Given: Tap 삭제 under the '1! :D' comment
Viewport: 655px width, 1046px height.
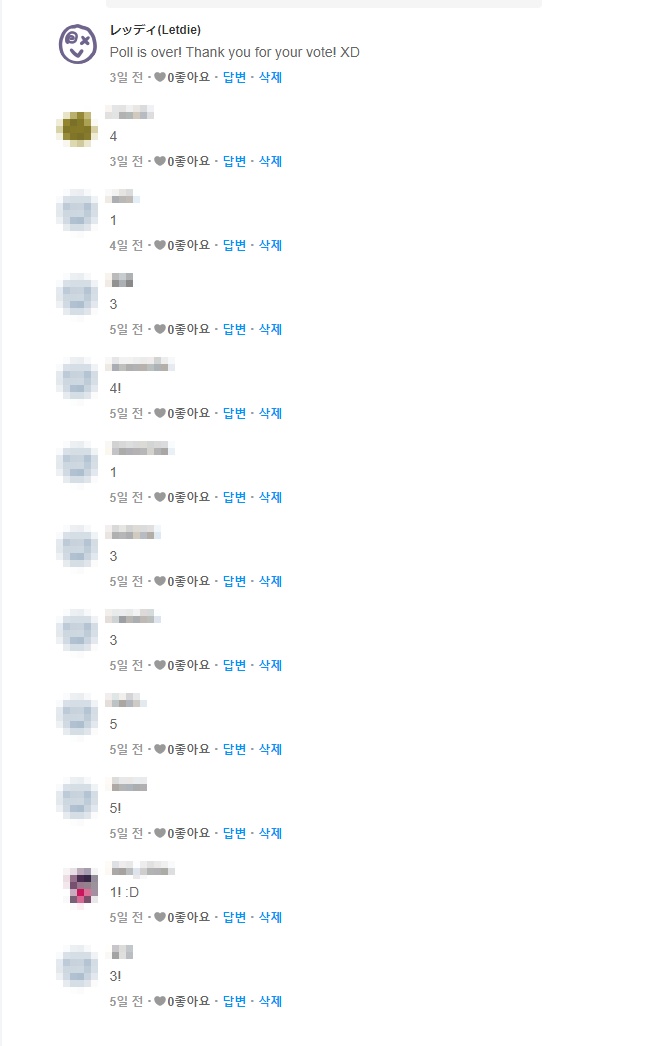Looking at the screenshot, I should [x=270, y=917].
